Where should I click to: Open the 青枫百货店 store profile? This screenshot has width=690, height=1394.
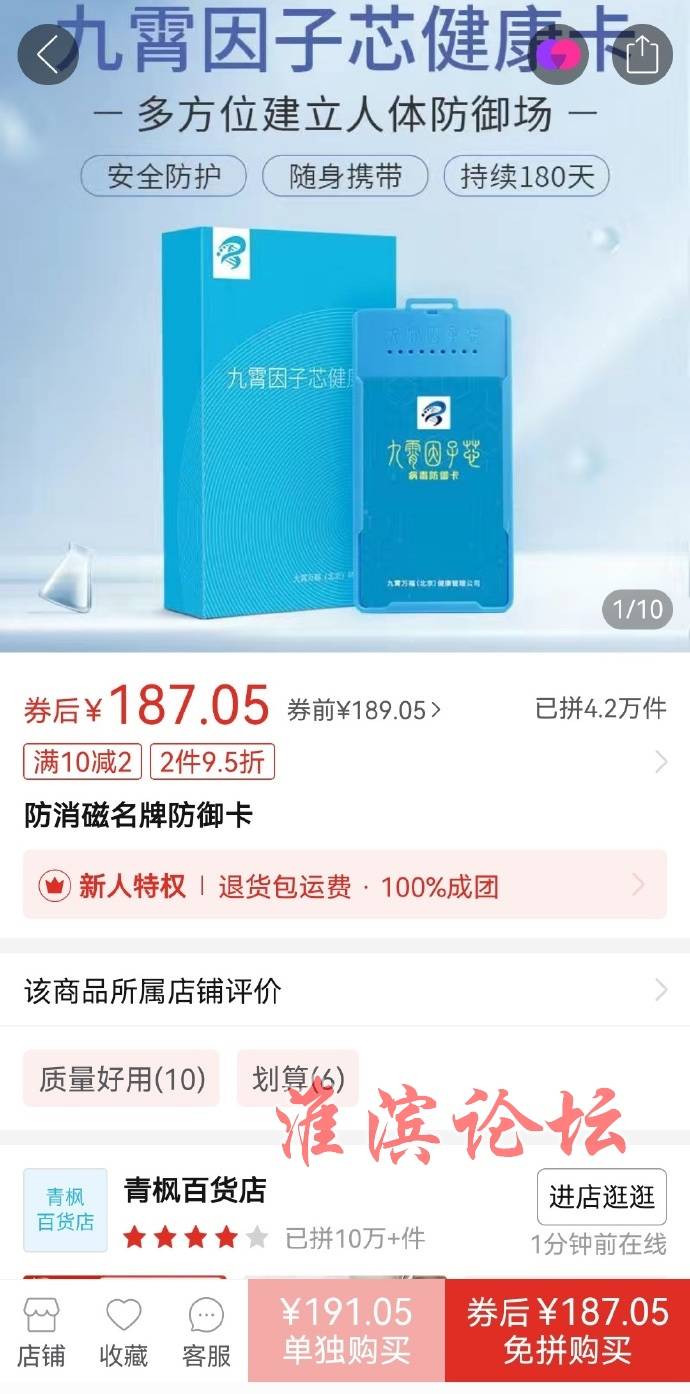click(x=194, y=1190)
